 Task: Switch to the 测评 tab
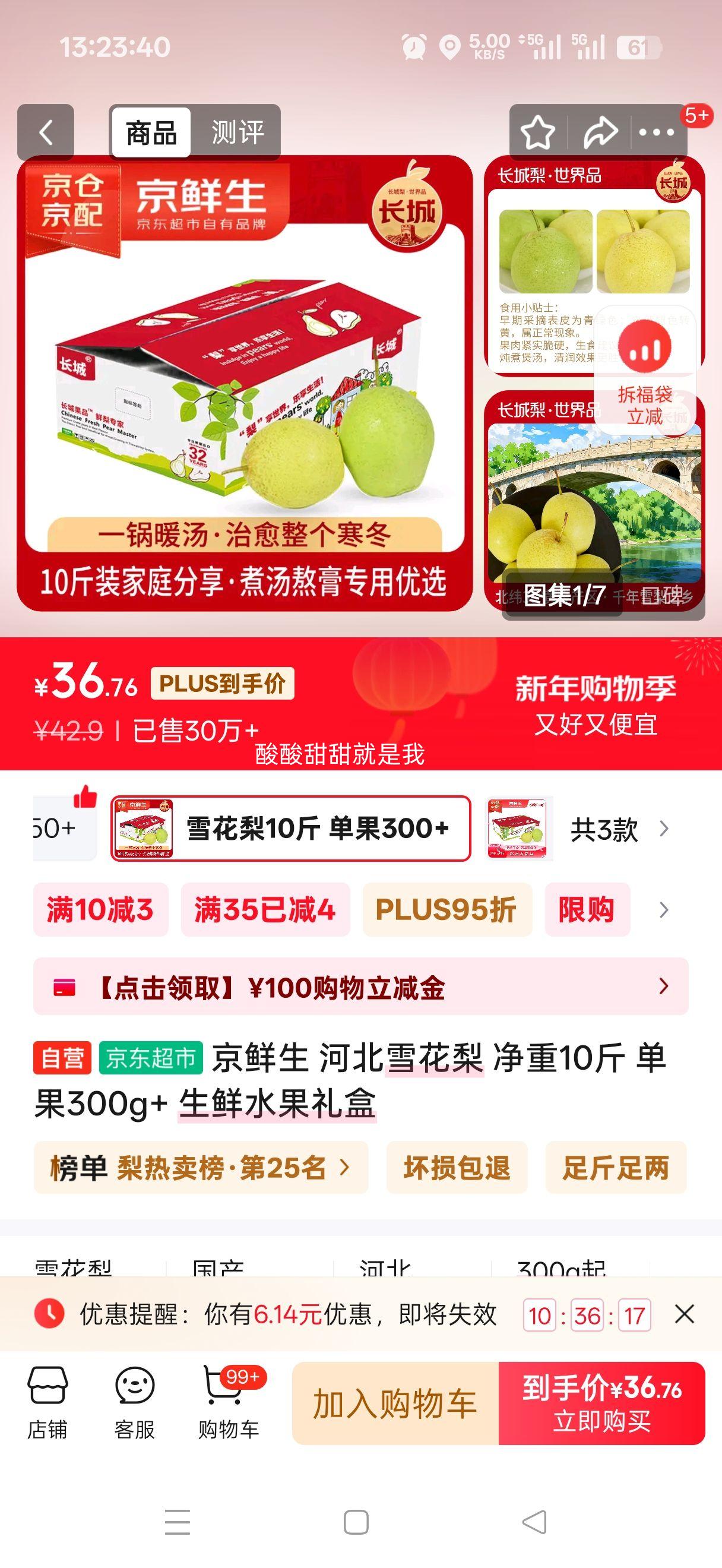click(x=237, y=132)
